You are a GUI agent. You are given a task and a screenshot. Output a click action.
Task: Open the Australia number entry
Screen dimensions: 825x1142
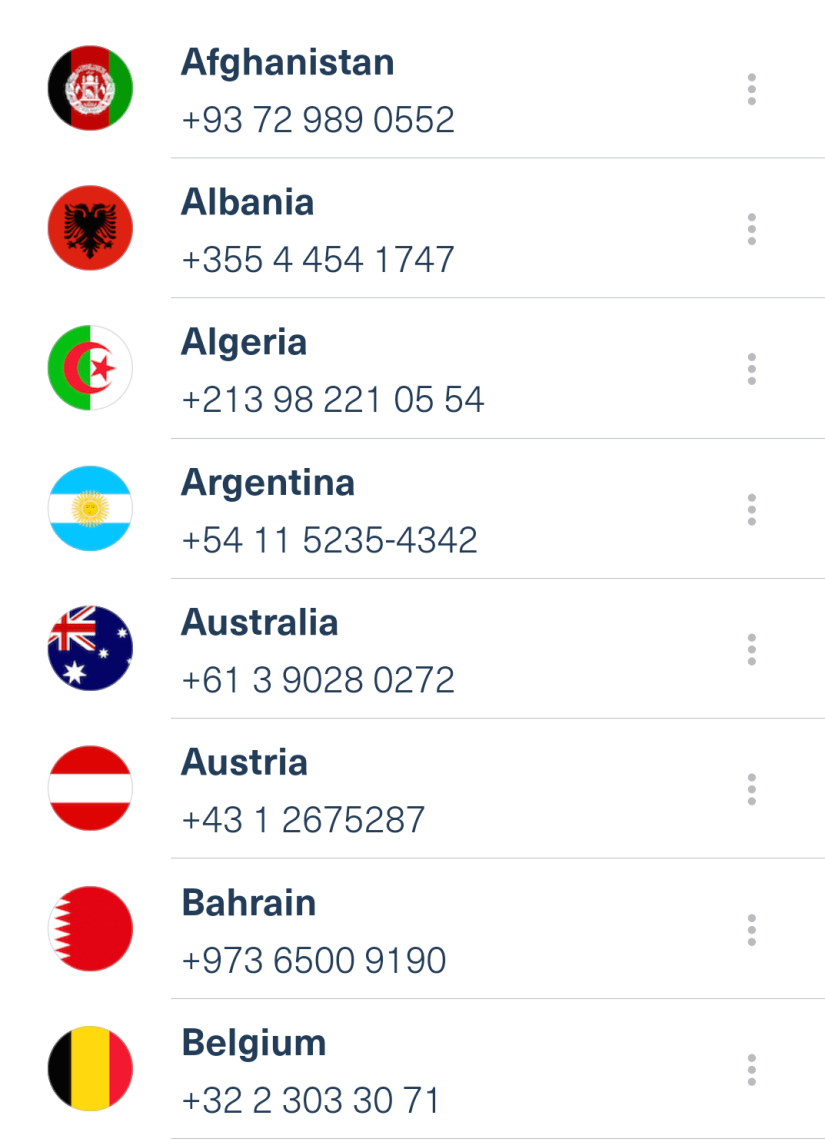400,650
